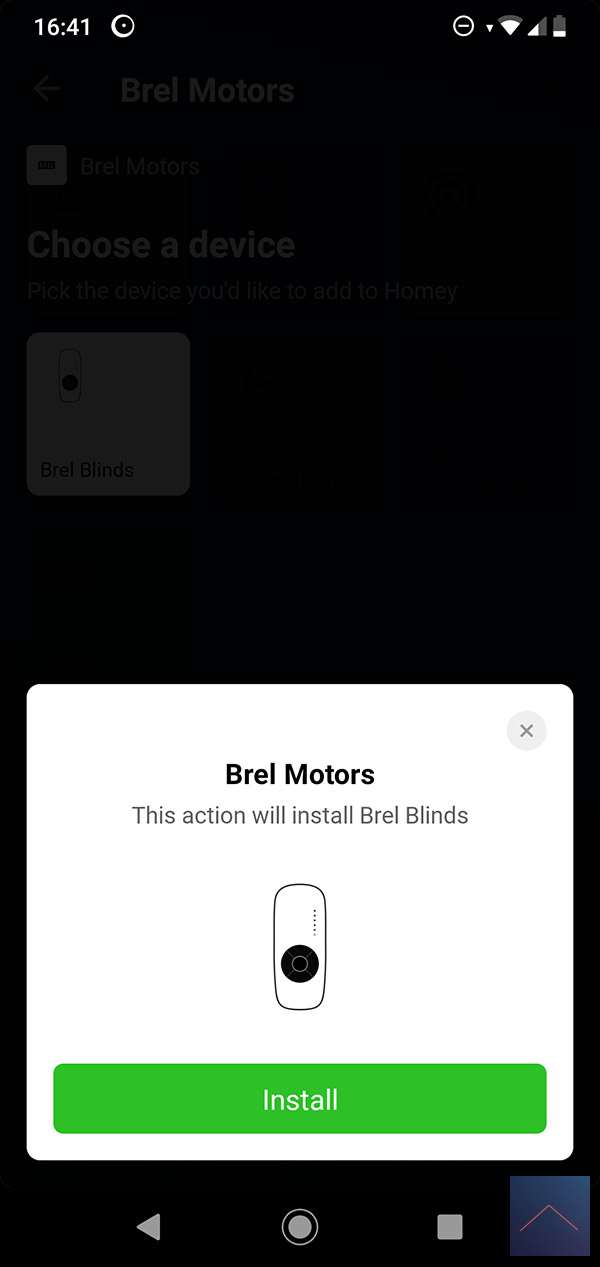Go to the home screen
600x1267 pixels.
(300, 1226)
